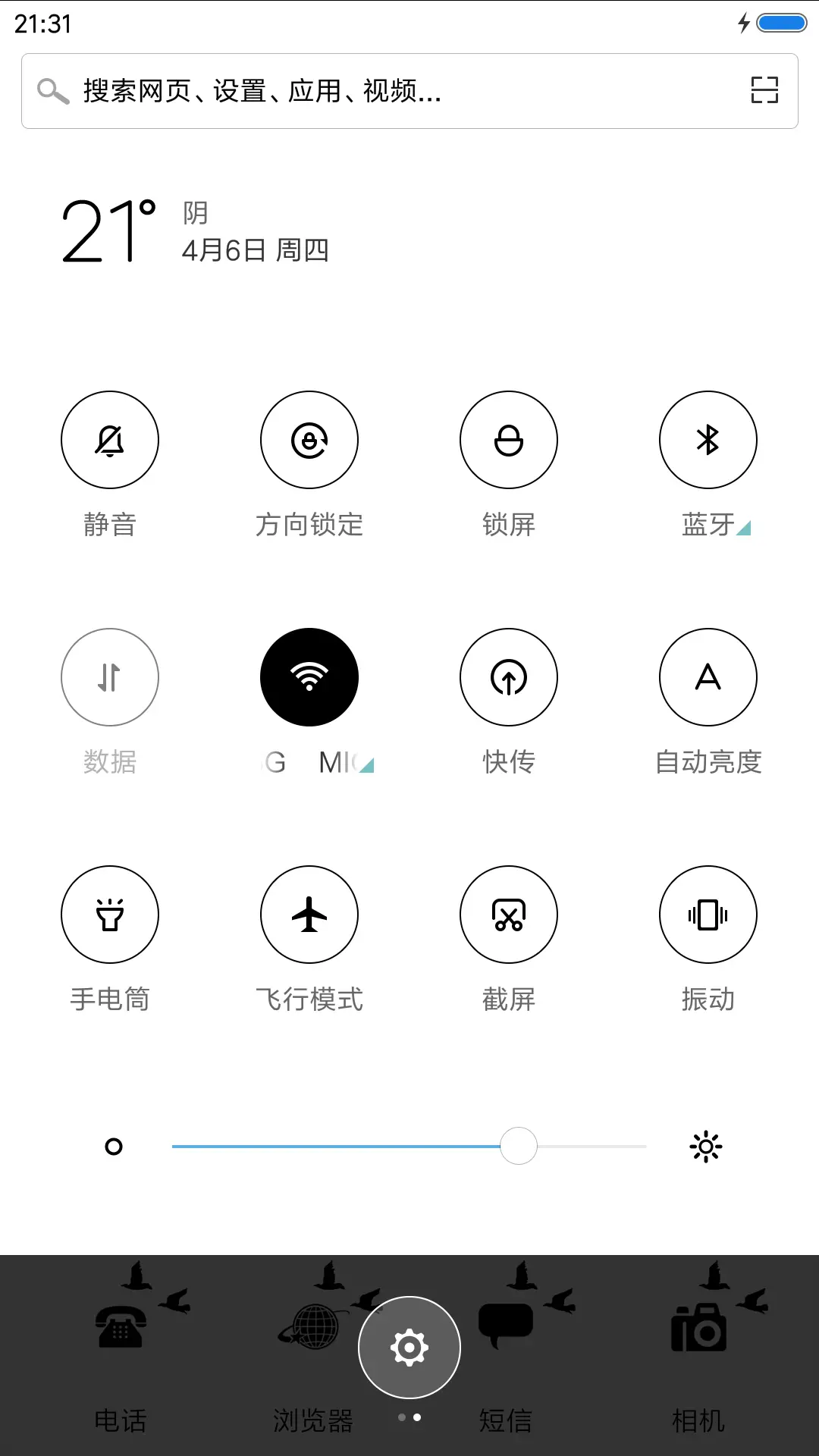The width and height of the screenshot is (819, 1456).
Task: Toggle airplane mode 飞行模式
Action: [309, 915]
